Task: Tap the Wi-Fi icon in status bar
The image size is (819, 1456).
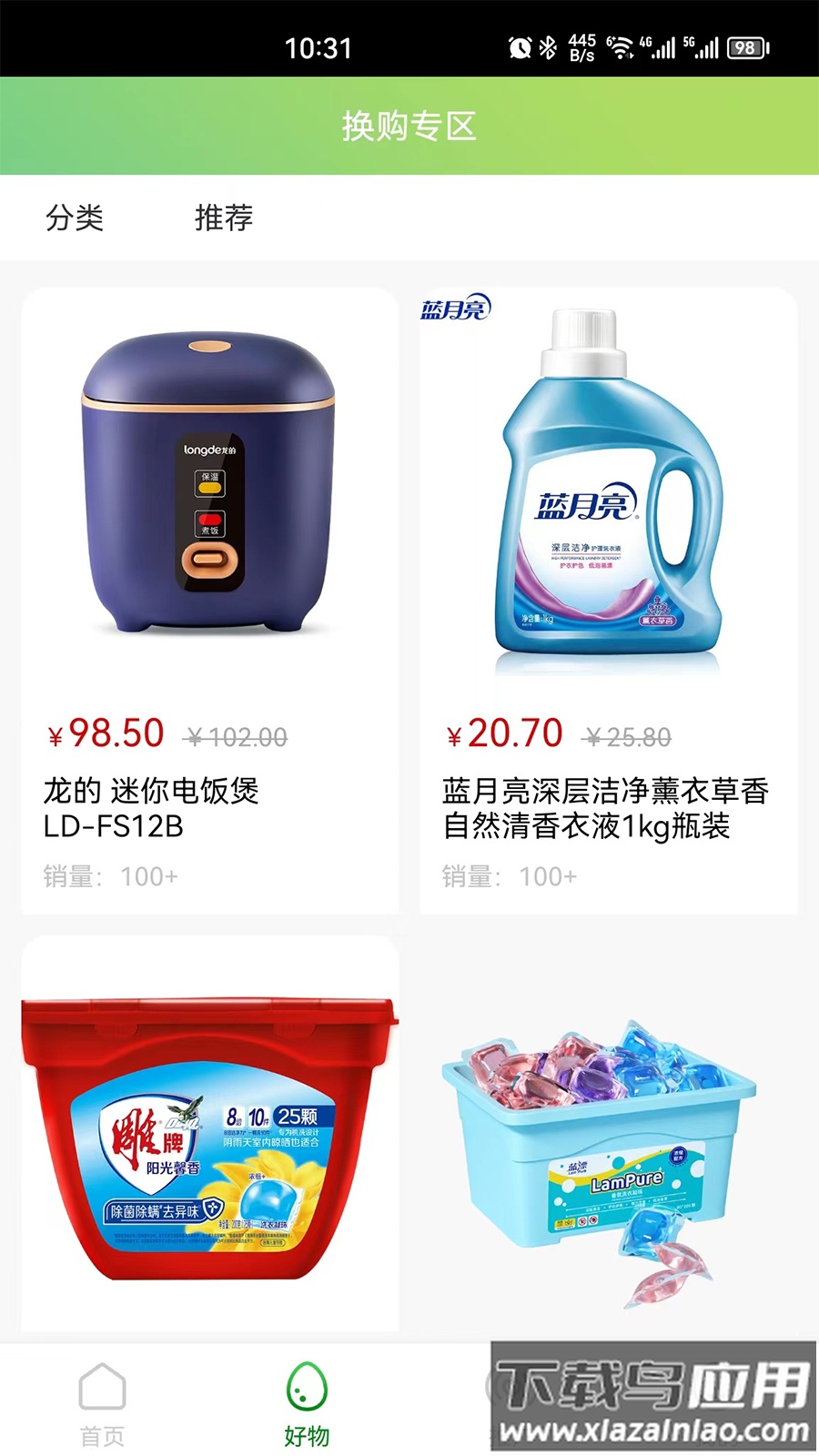Action: point(622,47)
